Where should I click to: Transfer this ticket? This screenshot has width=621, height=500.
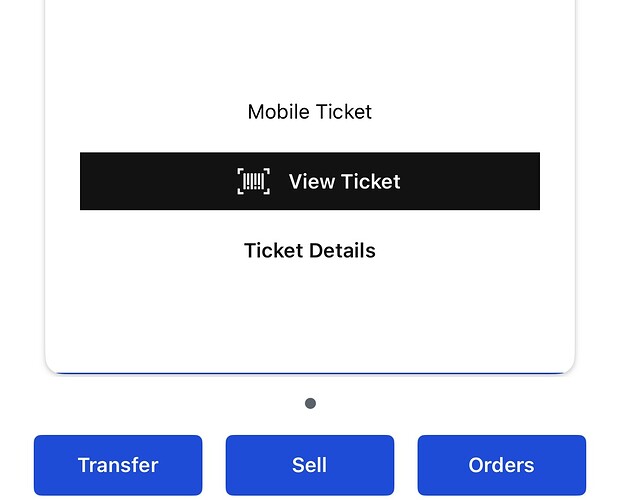(x=118, y=465)
